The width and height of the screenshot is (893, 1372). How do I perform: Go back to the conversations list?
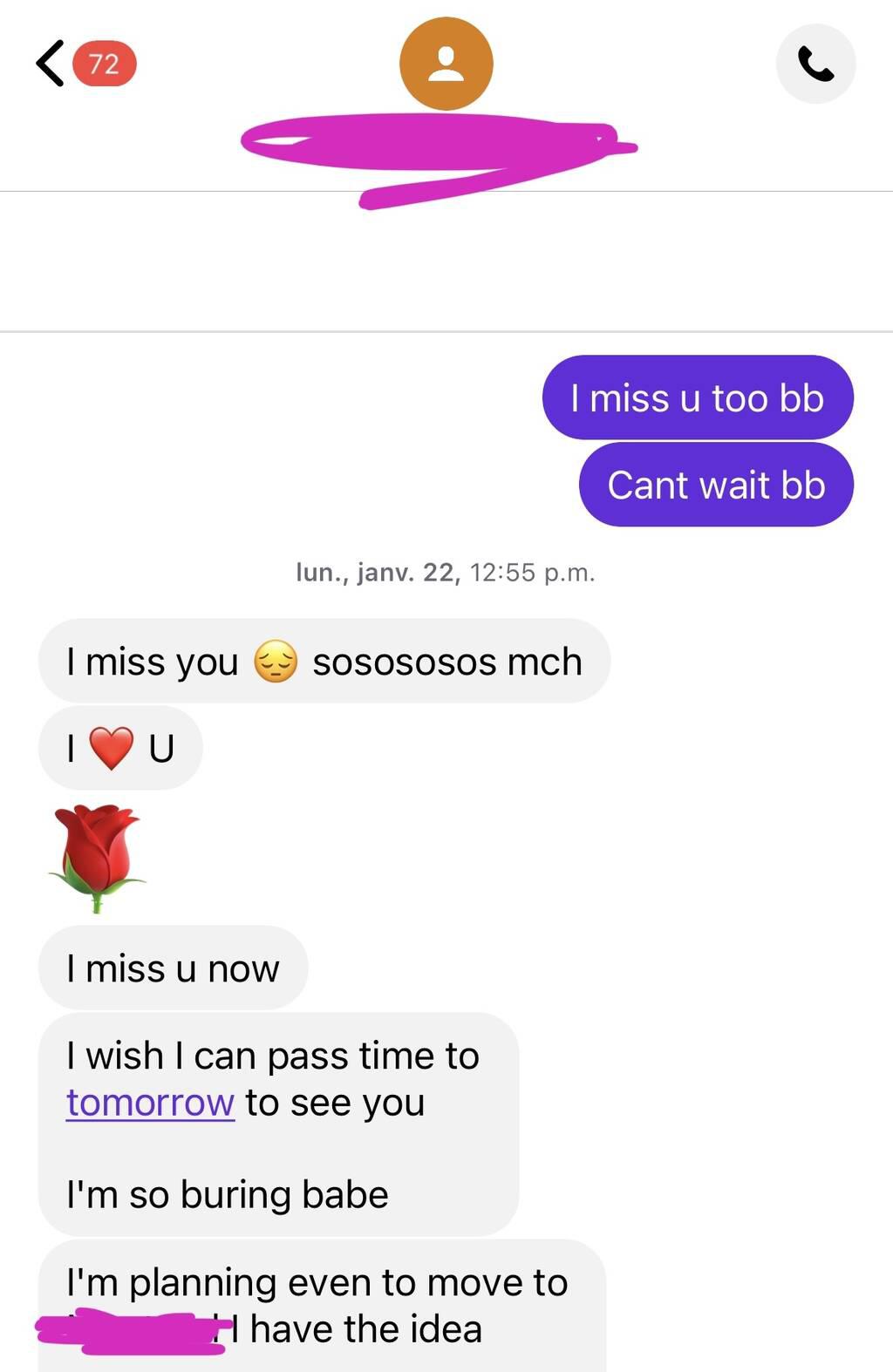[x=51, y=64]
